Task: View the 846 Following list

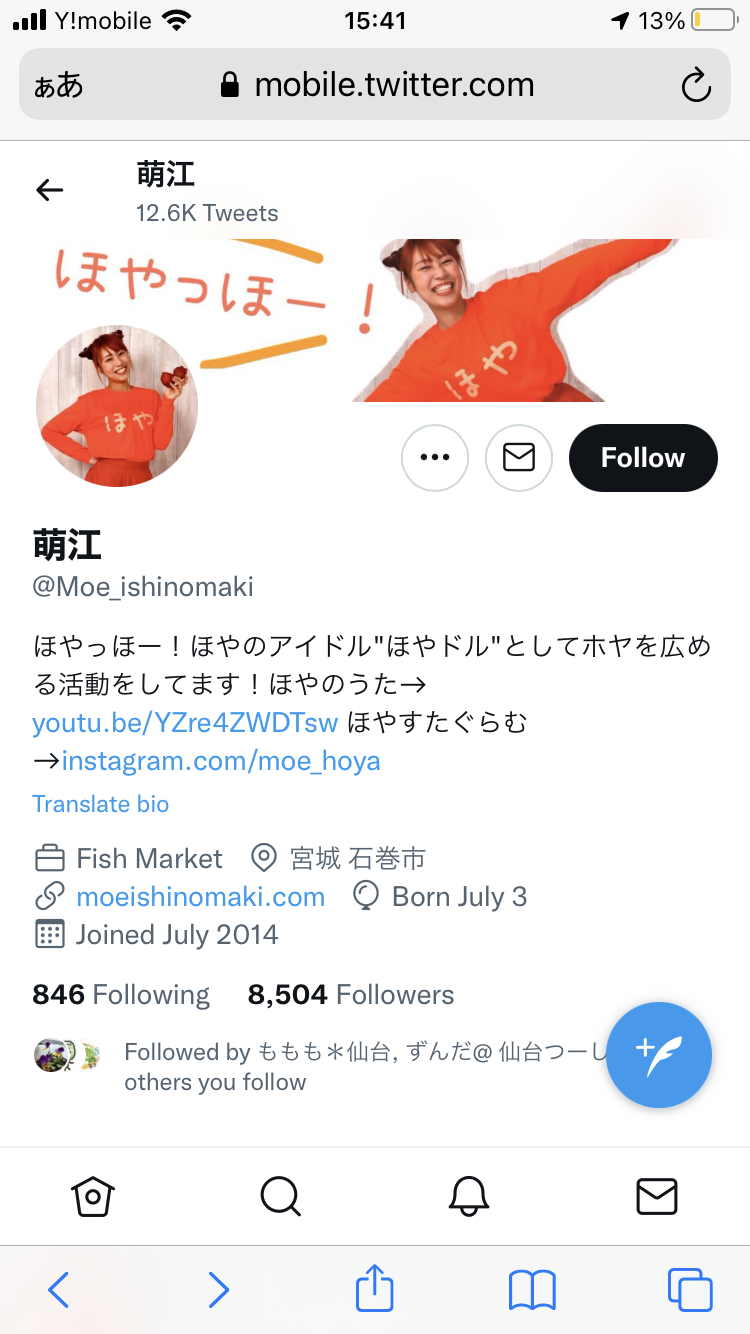Action: pos(121,995)
